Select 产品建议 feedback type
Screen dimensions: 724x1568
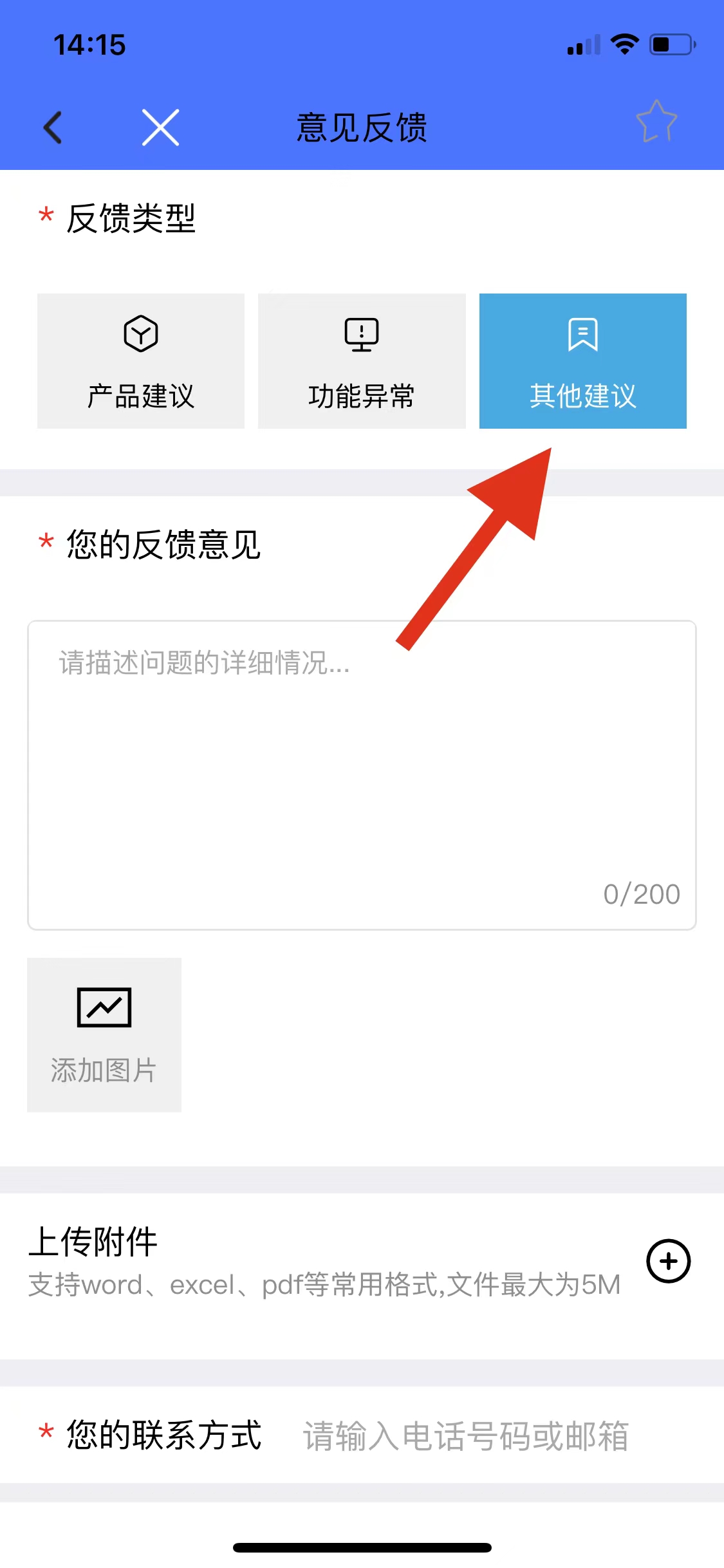[141, 361]
